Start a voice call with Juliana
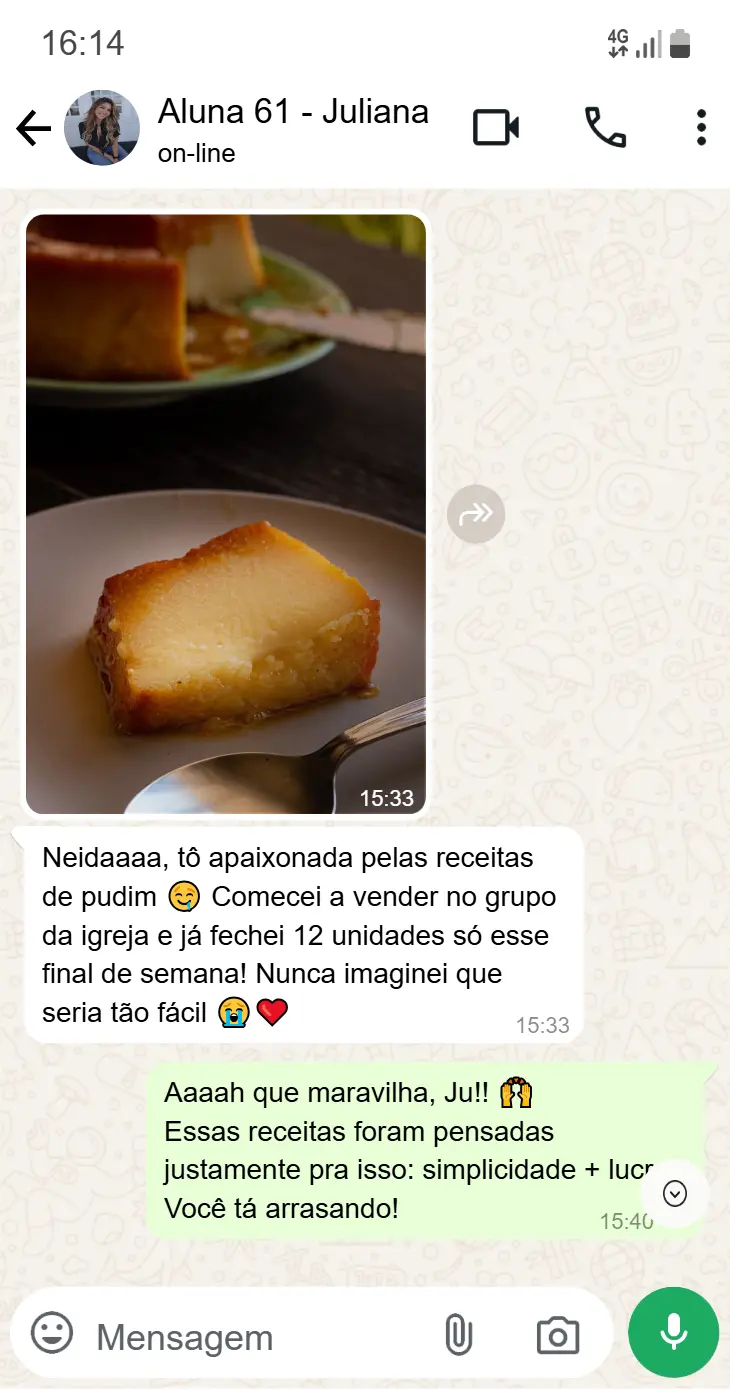730x1390 pixels. click(605, 128)
